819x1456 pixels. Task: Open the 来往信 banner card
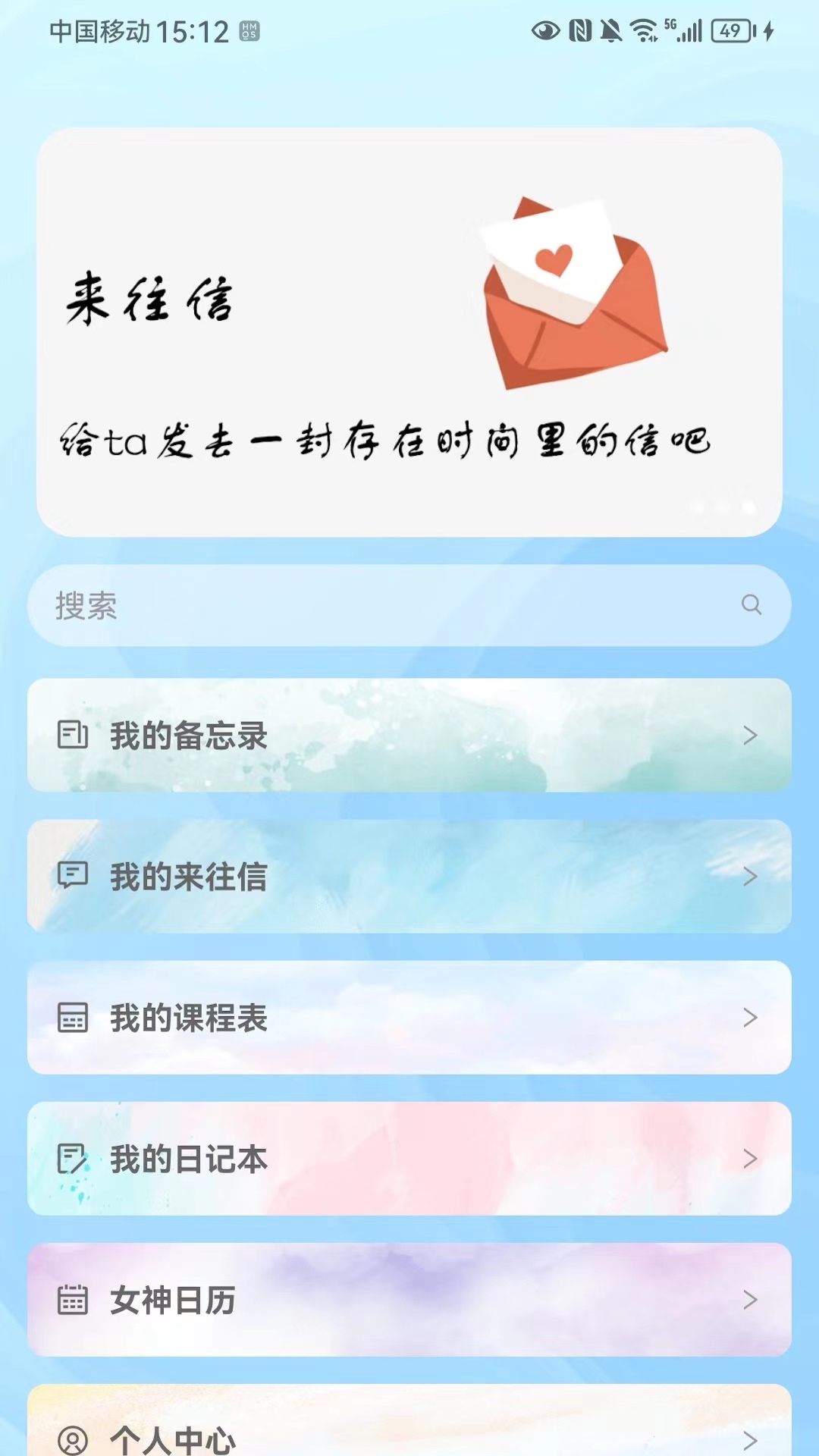[x=409, y=332]
